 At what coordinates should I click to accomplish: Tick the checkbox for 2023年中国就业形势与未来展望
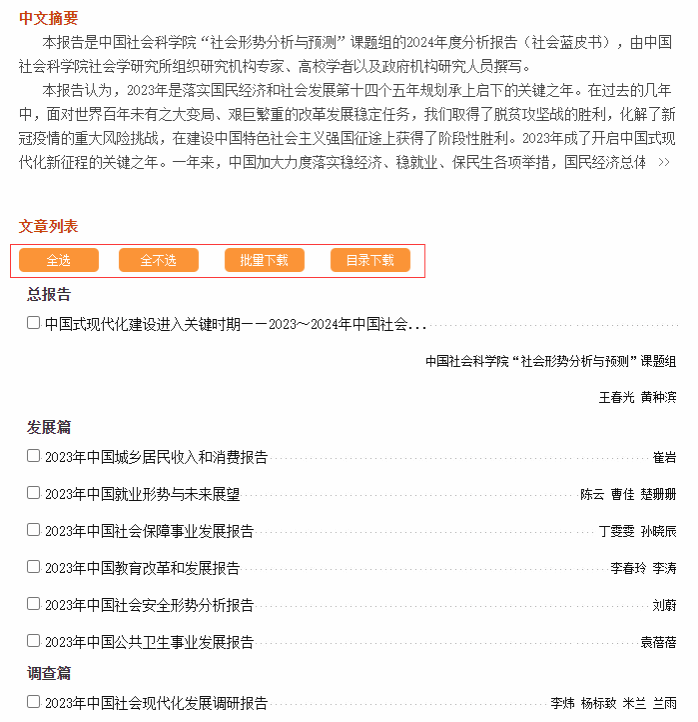pyautogui.click(x=34, y=493)
